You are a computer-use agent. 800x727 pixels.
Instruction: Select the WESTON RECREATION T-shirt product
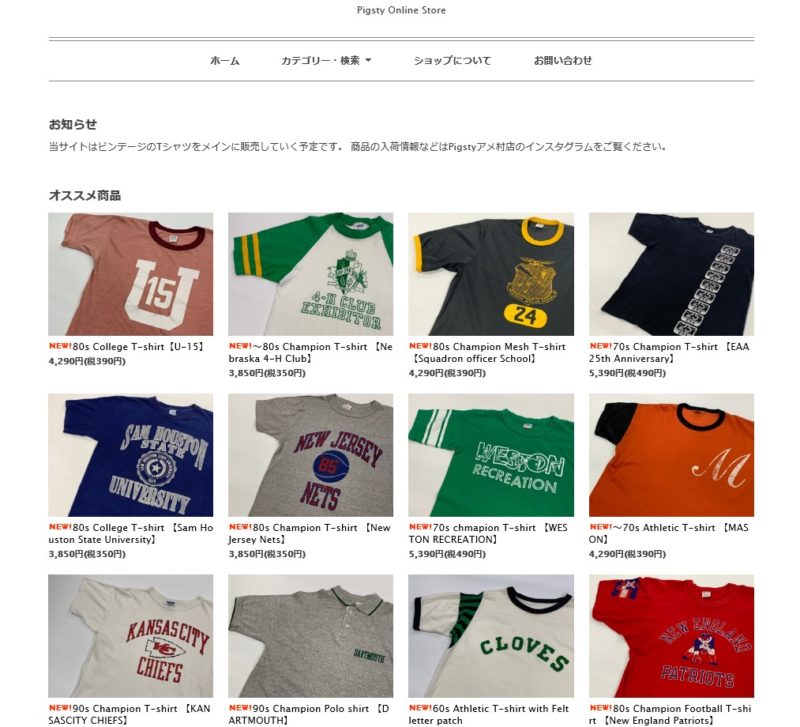point(490,454)
